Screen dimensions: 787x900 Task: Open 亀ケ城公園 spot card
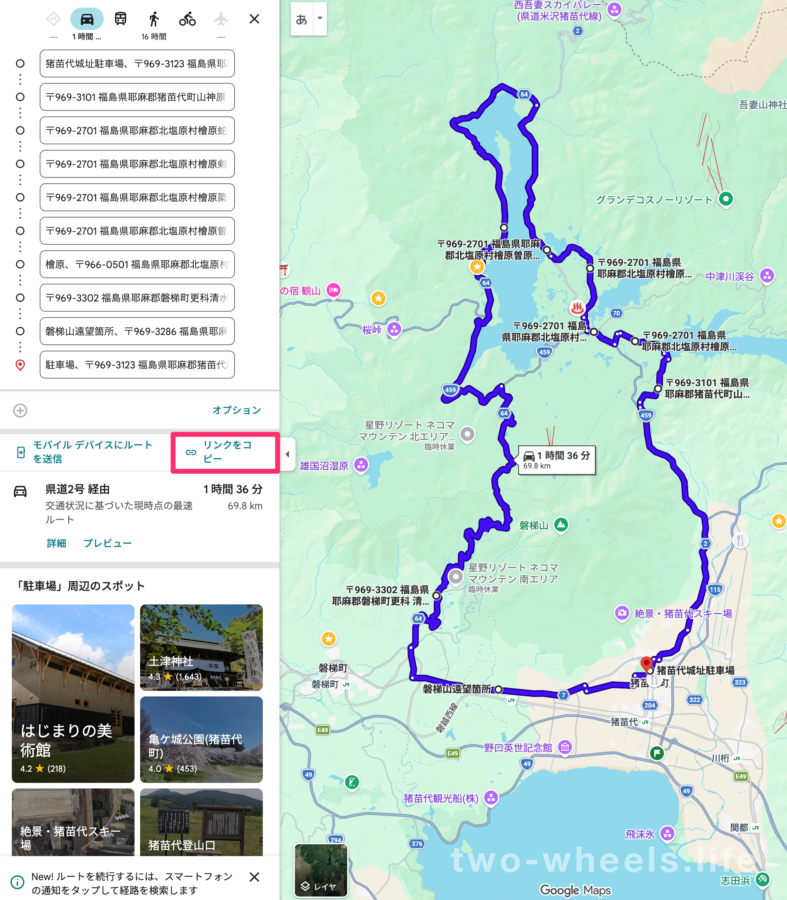click(x=201, y=739)
